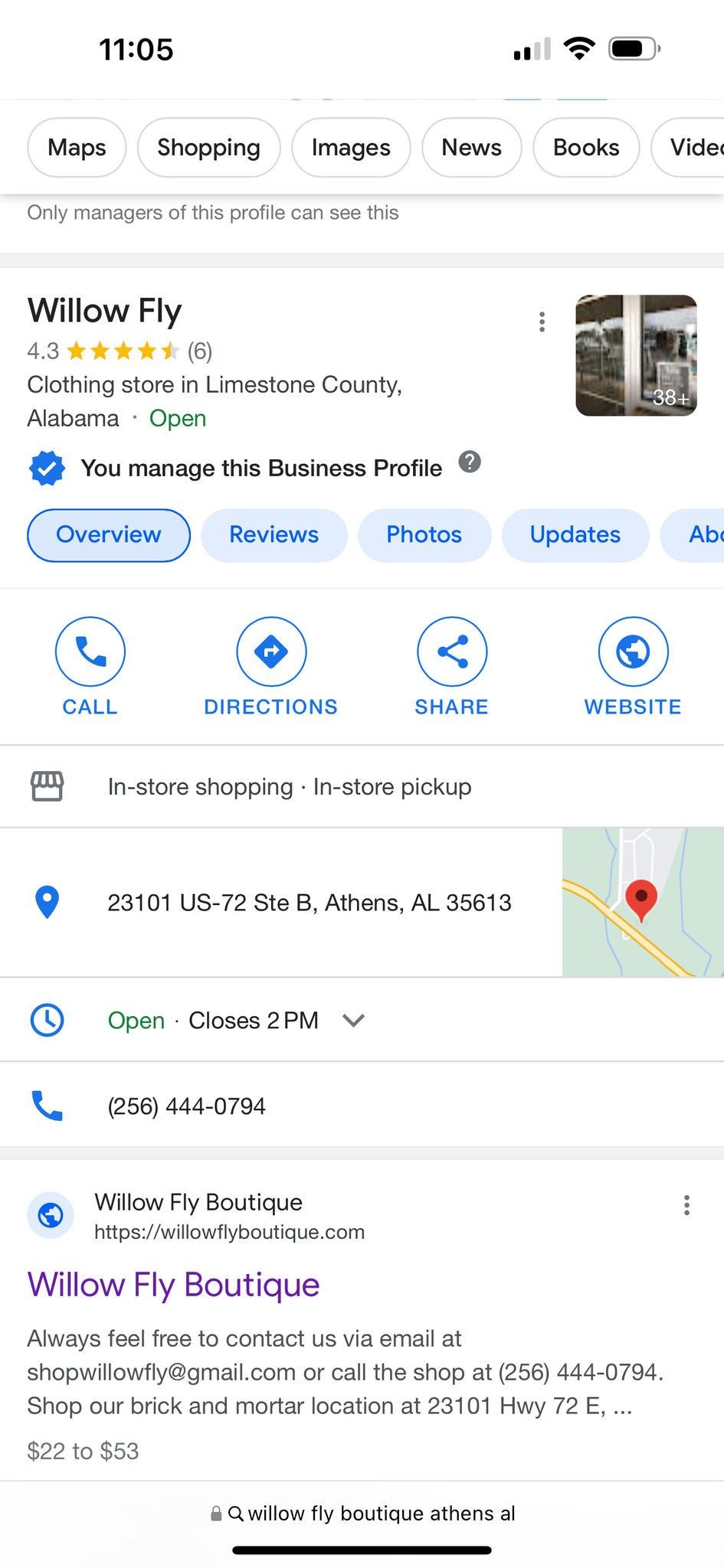Call Willow Fly using the Call button
724x1568 pixels.
[90, 666]
